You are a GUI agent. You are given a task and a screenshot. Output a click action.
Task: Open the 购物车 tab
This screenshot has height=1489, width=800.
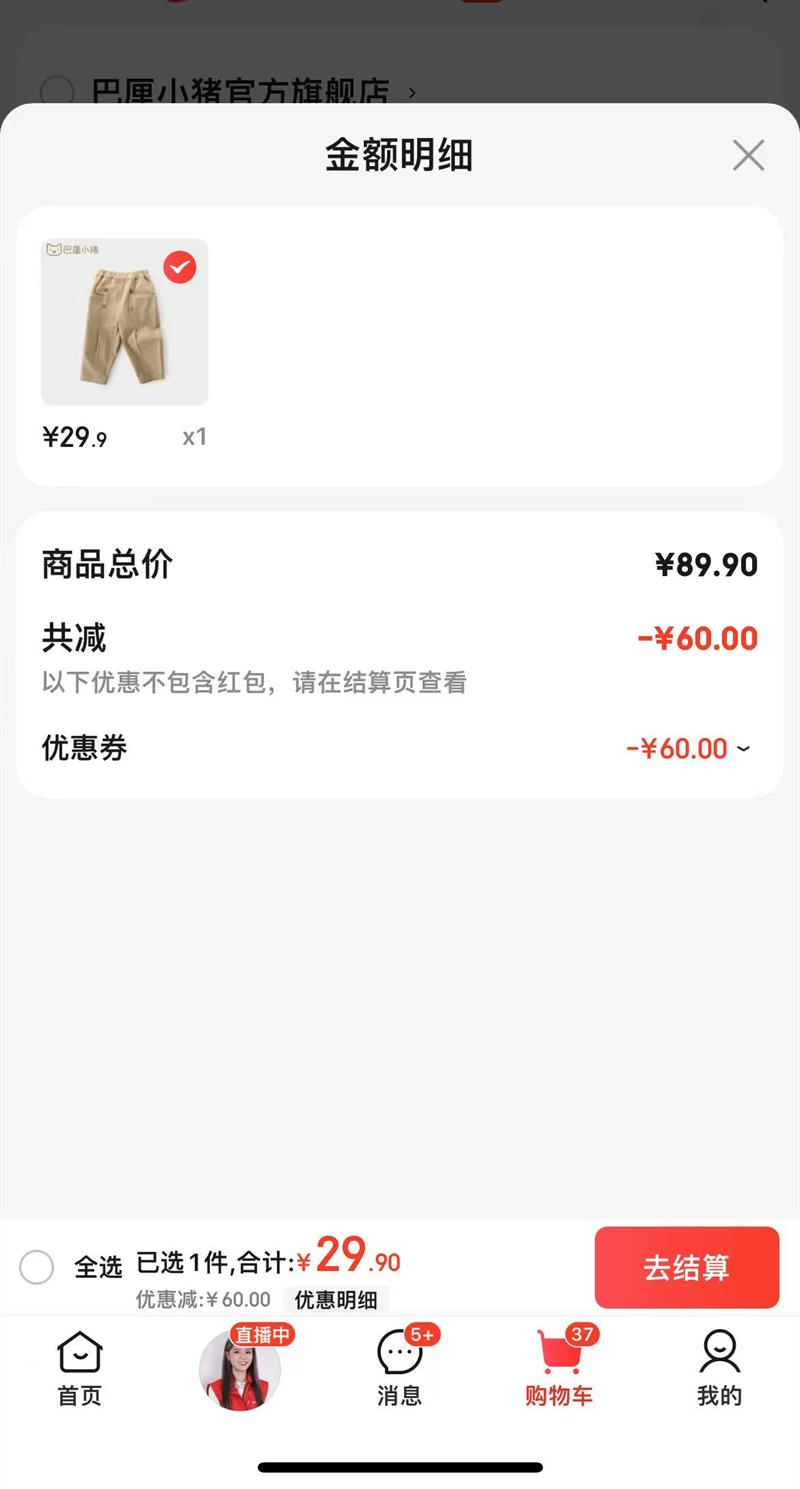pos(559,1368)
